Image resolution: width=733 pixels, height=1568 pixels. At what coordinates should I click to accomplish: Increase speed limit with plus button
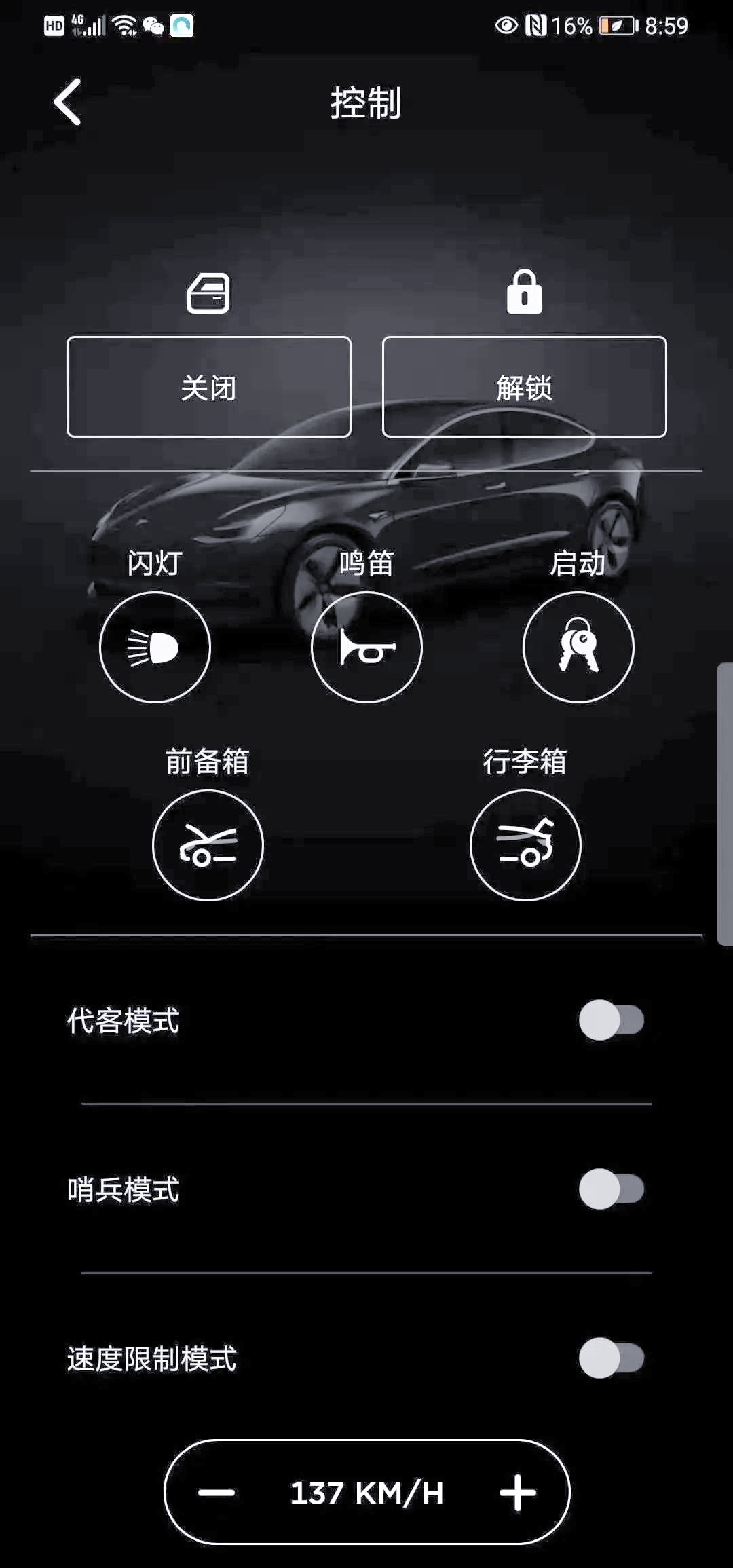pyautogui.click(x=518, y=1493)
